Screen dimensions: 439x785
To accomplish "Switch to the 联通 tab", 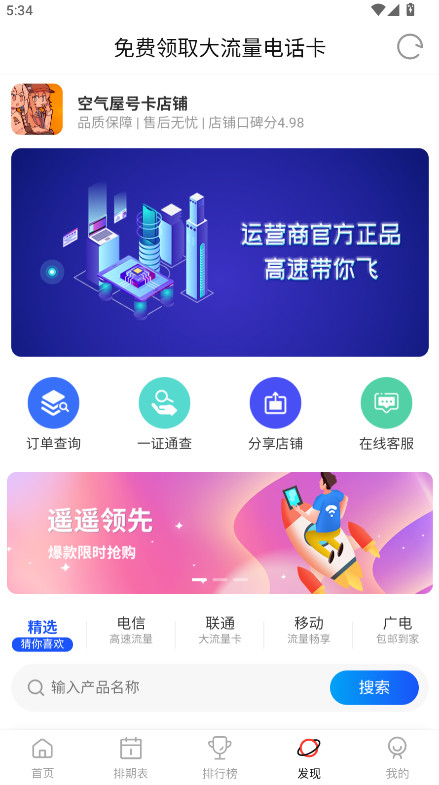I will pos(220,631).
